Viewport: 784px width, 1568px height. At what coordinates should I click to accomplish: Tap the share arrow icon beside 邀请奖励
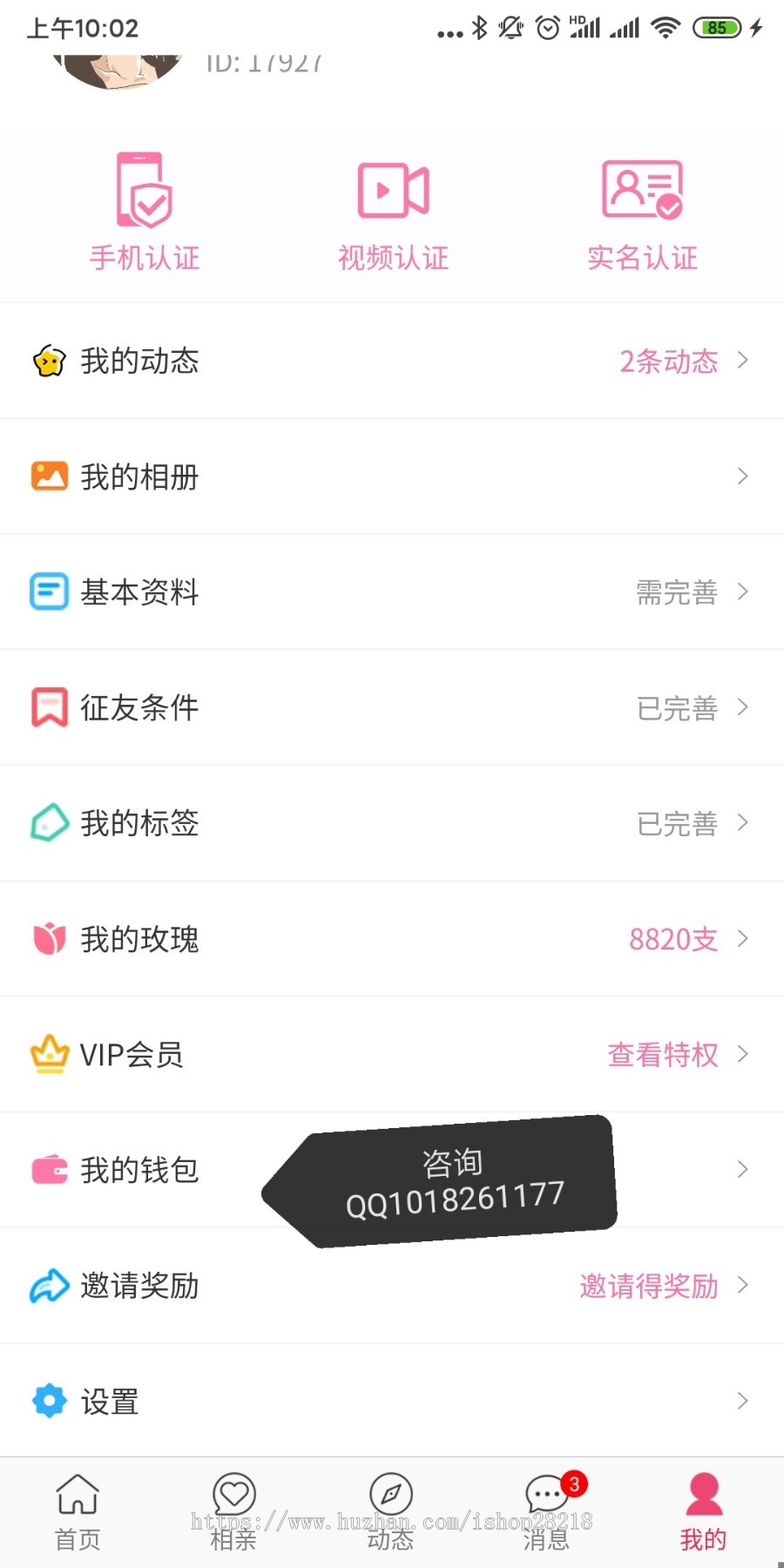pyautogui.click(x=50, y=1286)
